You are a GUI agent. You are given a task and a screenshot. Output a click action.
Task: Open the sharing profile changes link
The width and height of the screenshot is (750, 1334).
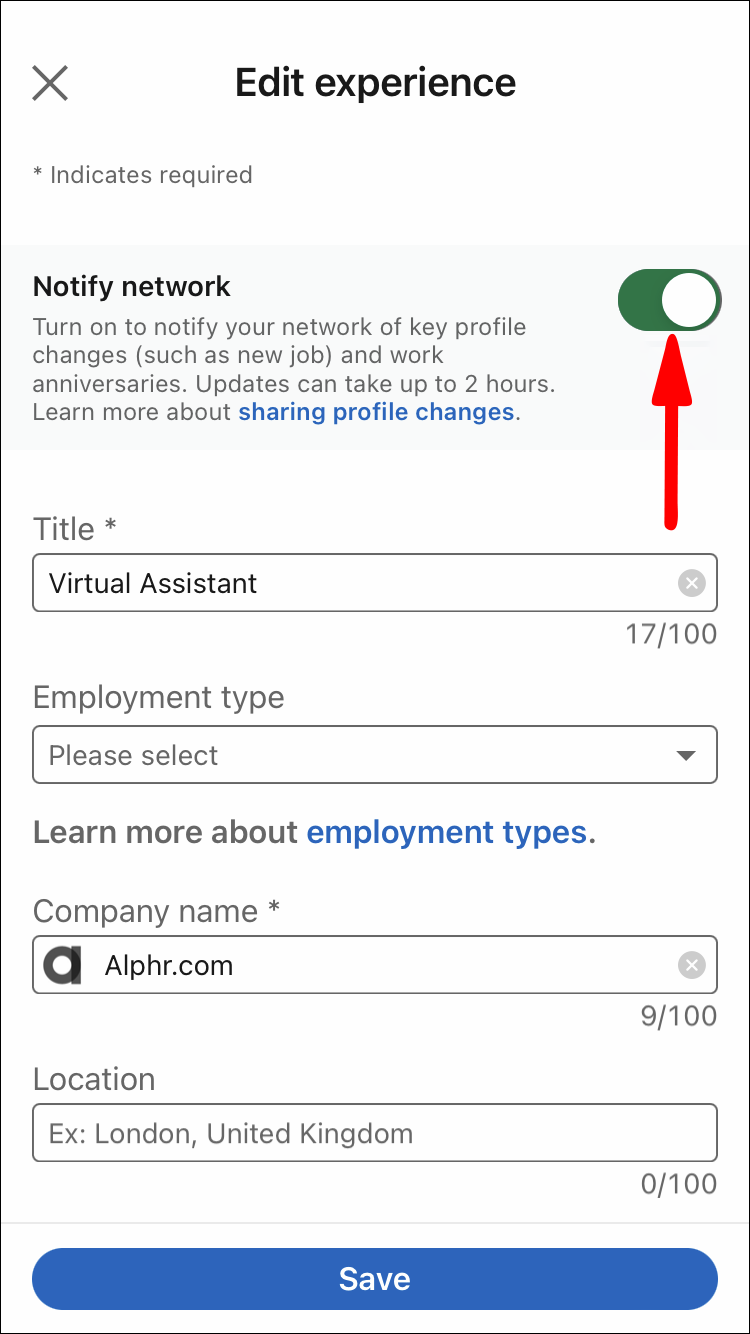(x=376, y=412)
